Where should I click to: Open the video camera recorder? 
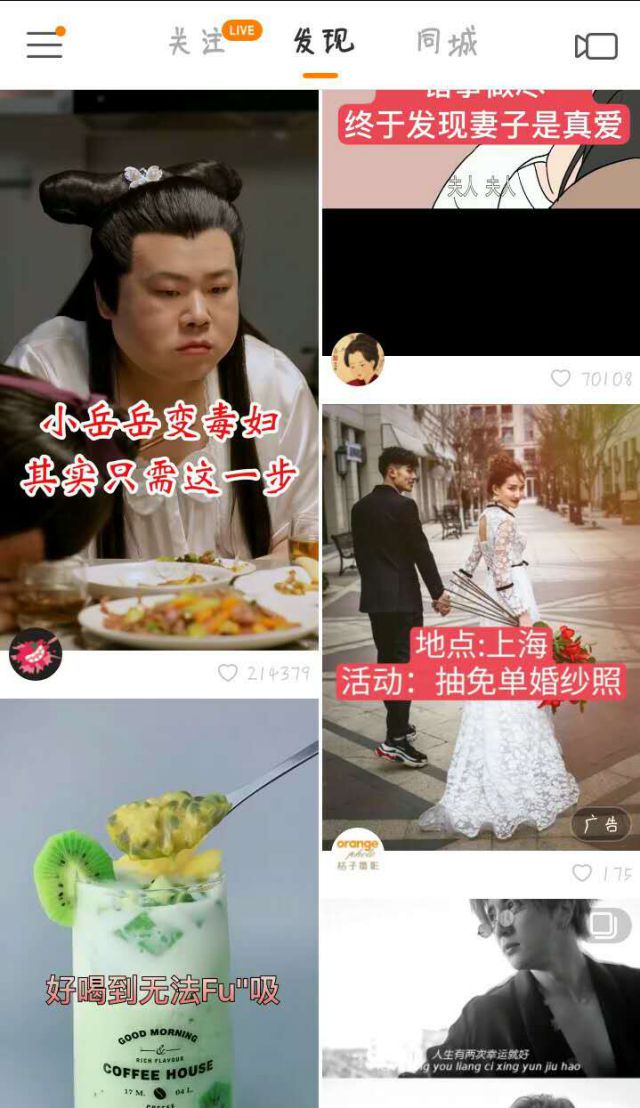pyautogui.click(x=595, y=46)
